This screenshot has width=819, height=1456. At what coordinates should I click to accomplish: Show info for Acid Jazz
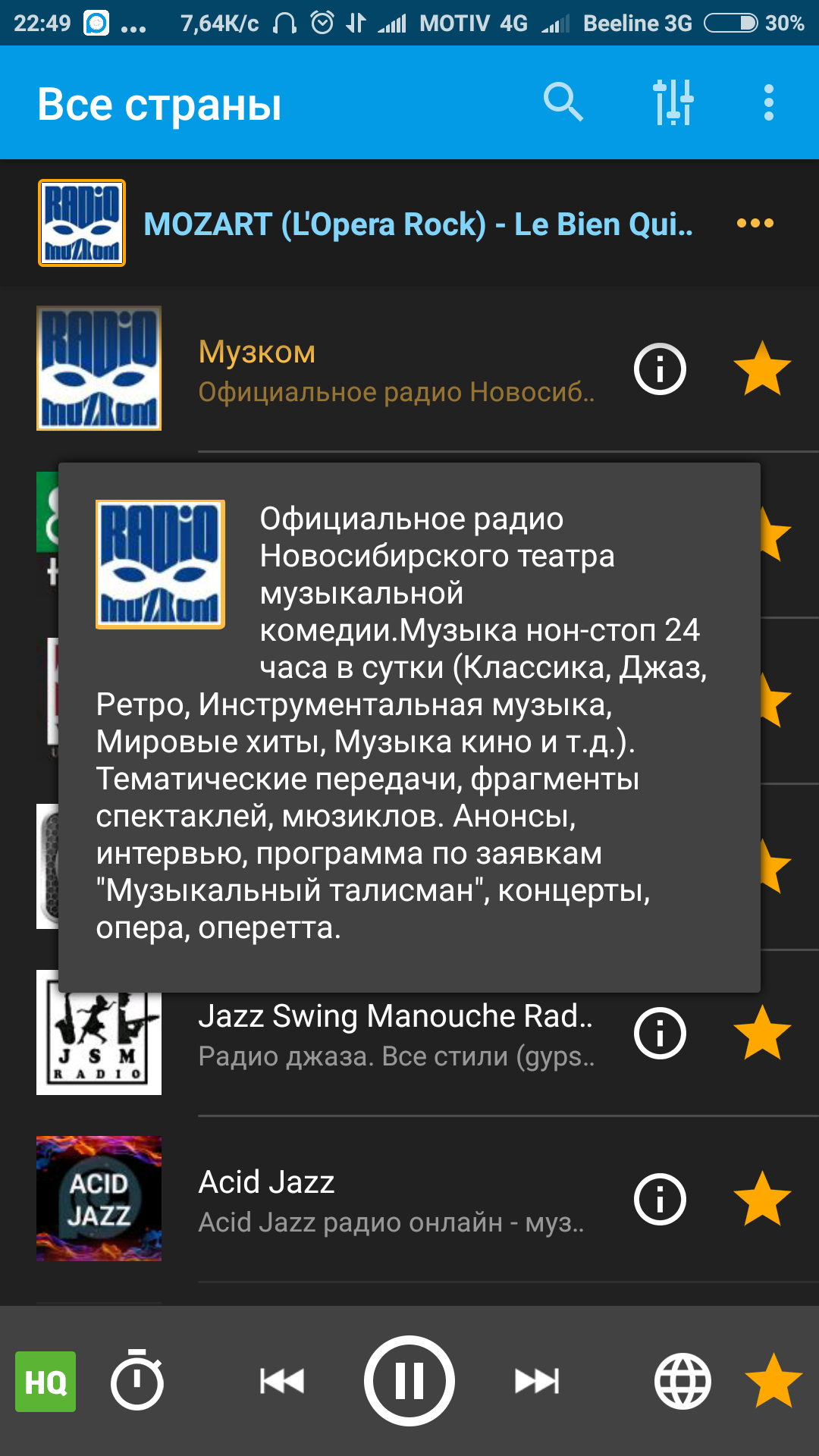[660, 1200]
